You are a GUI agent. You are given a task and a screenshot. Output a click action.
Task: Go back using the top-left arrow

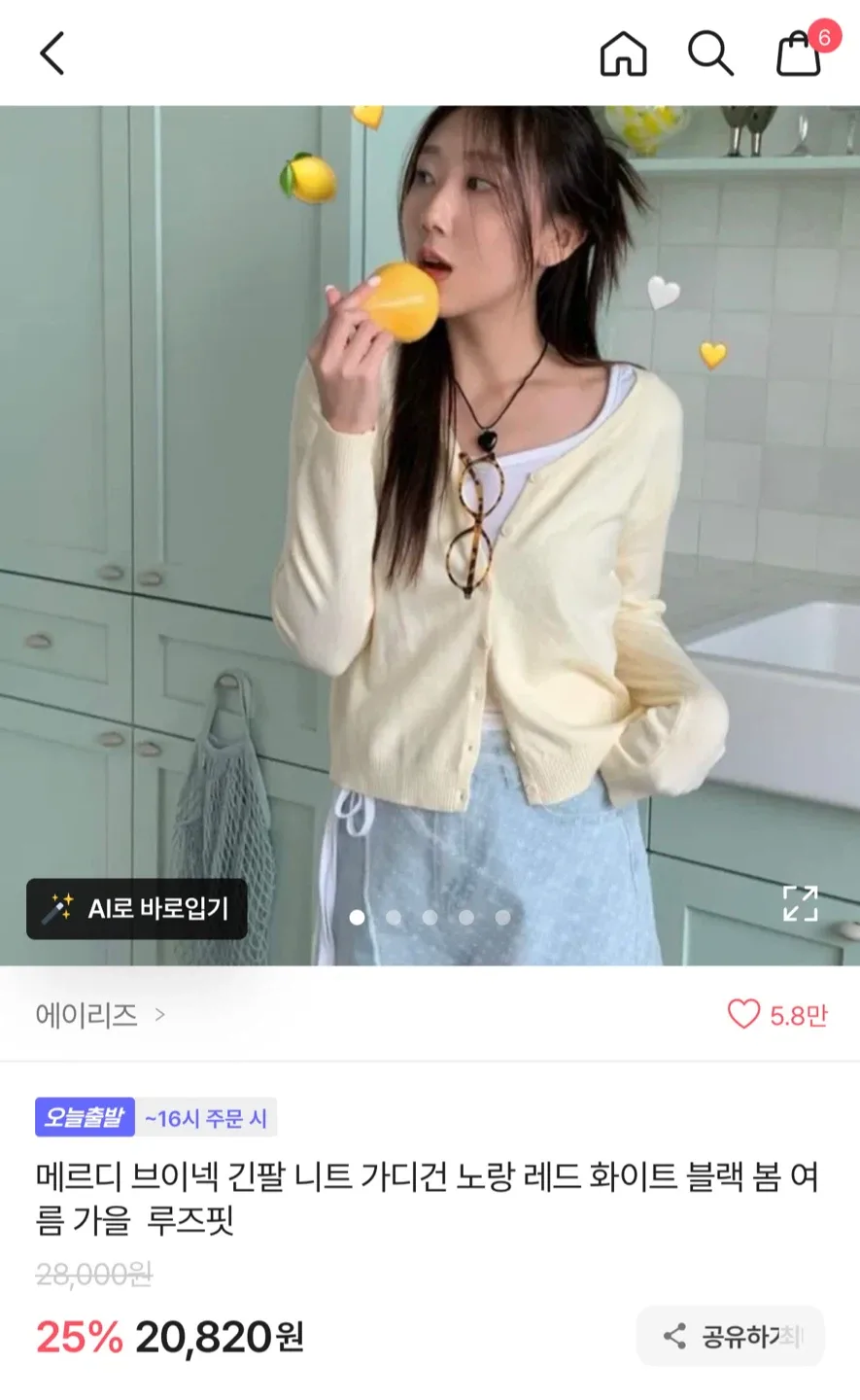52,52
